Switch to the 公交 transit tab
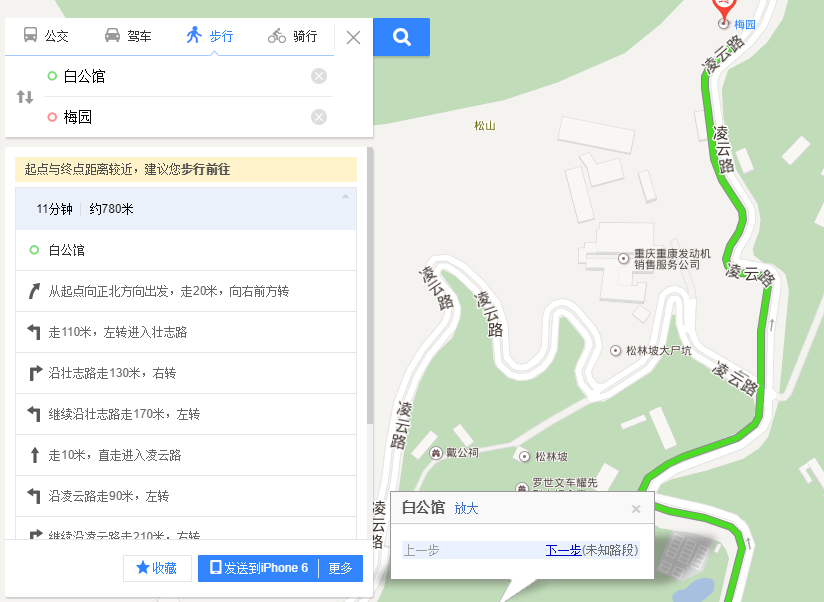The height and width of the screenshot is (602, 824). [45, 36]
